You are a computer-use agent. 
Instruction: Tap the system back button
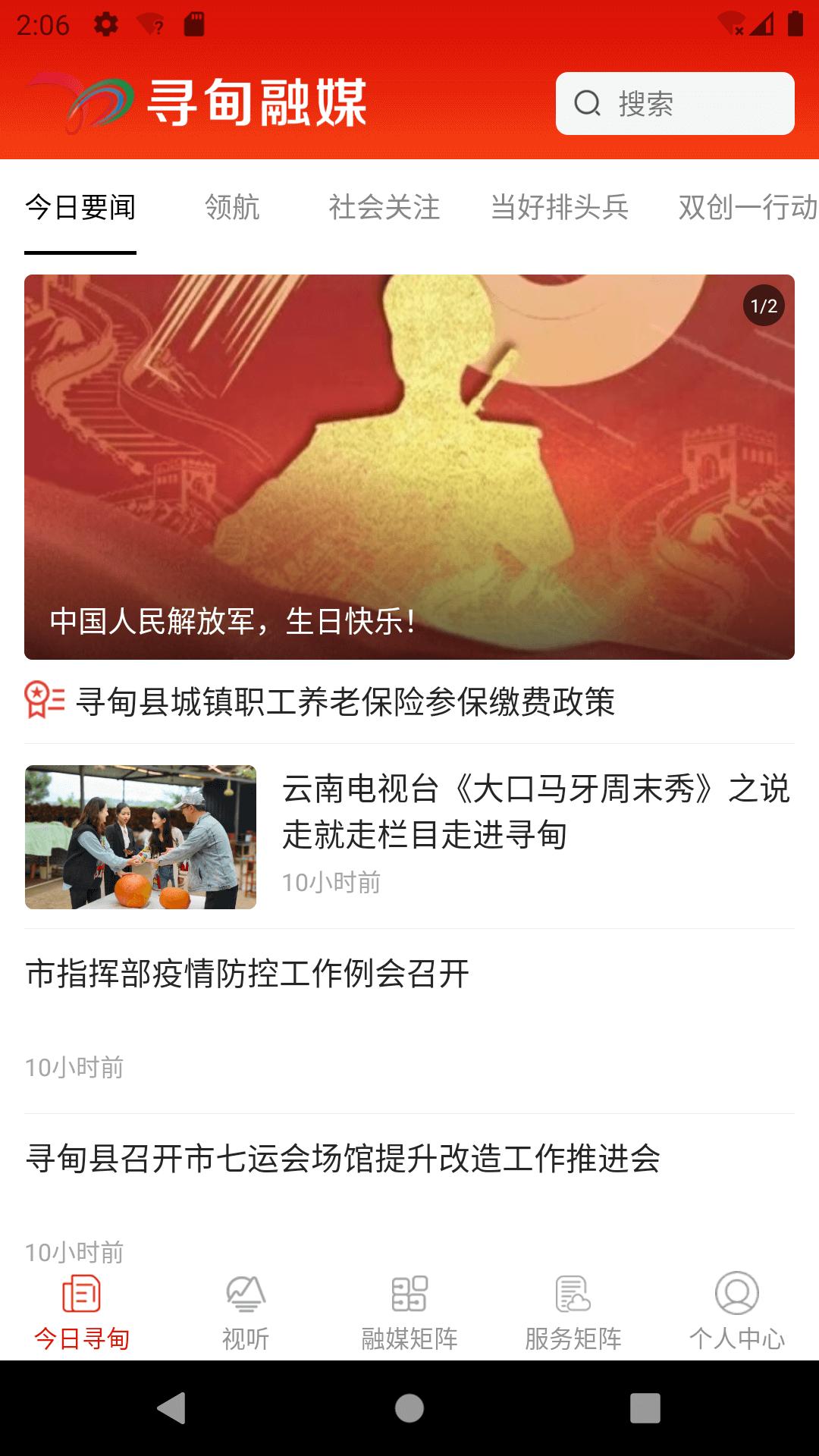pyautogui.click(x=172, y=1408)
